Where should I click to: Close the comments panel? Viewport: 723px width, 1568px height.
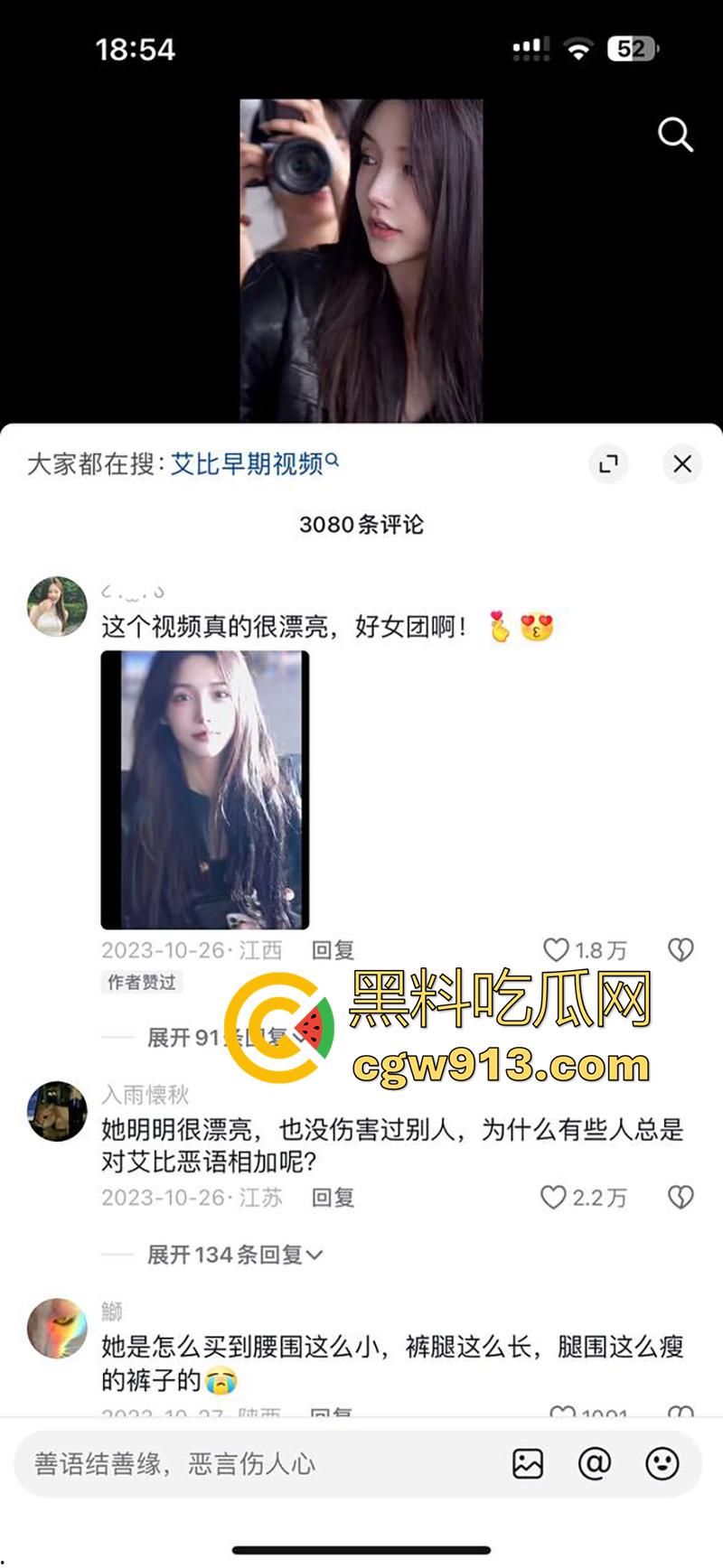682,464
